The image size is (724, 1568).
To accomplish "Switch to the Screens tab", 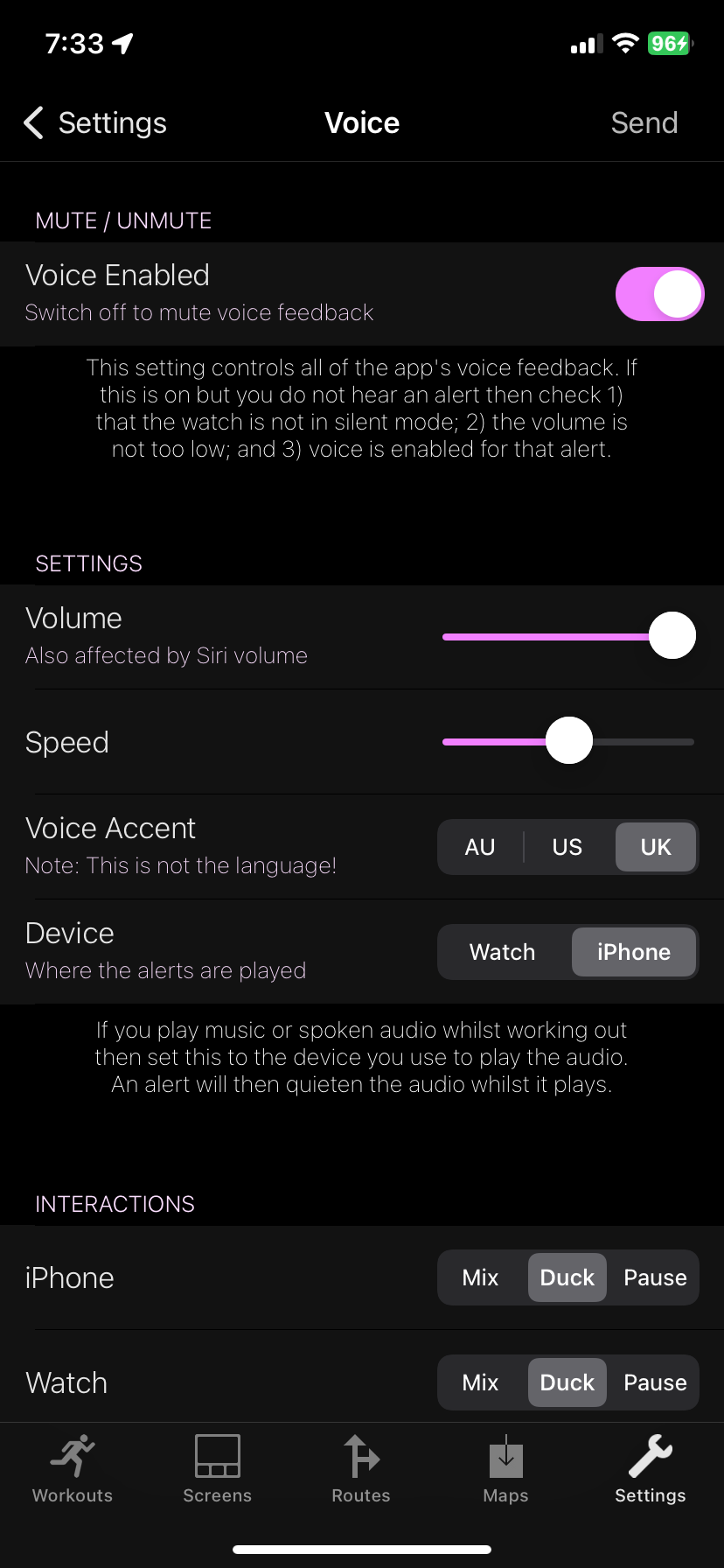I will coord(217,1470).
